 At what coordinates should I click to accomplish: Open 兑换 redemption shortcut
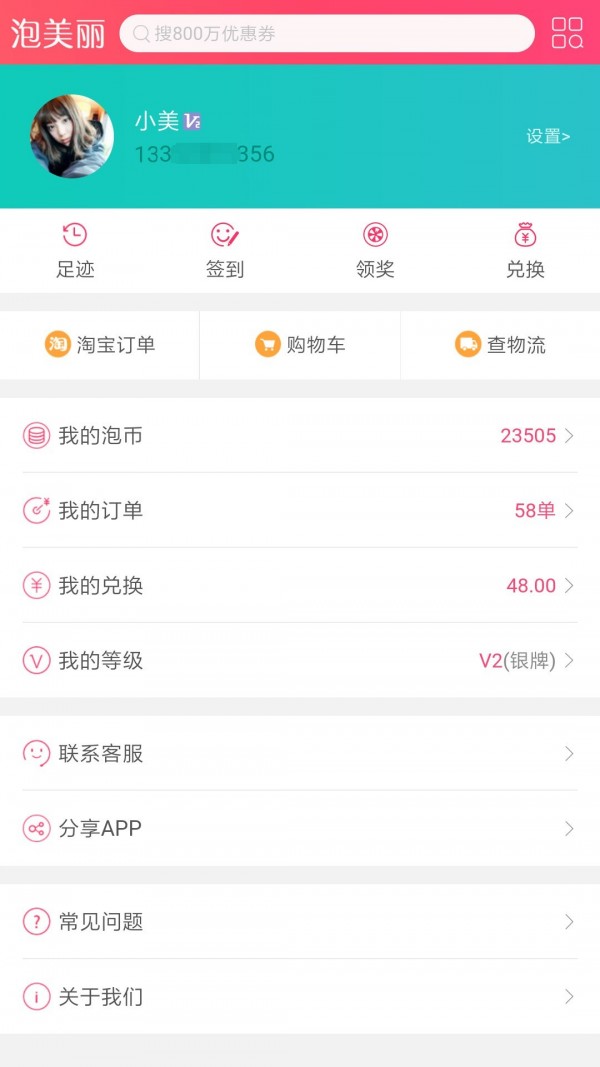pos(525,250)
